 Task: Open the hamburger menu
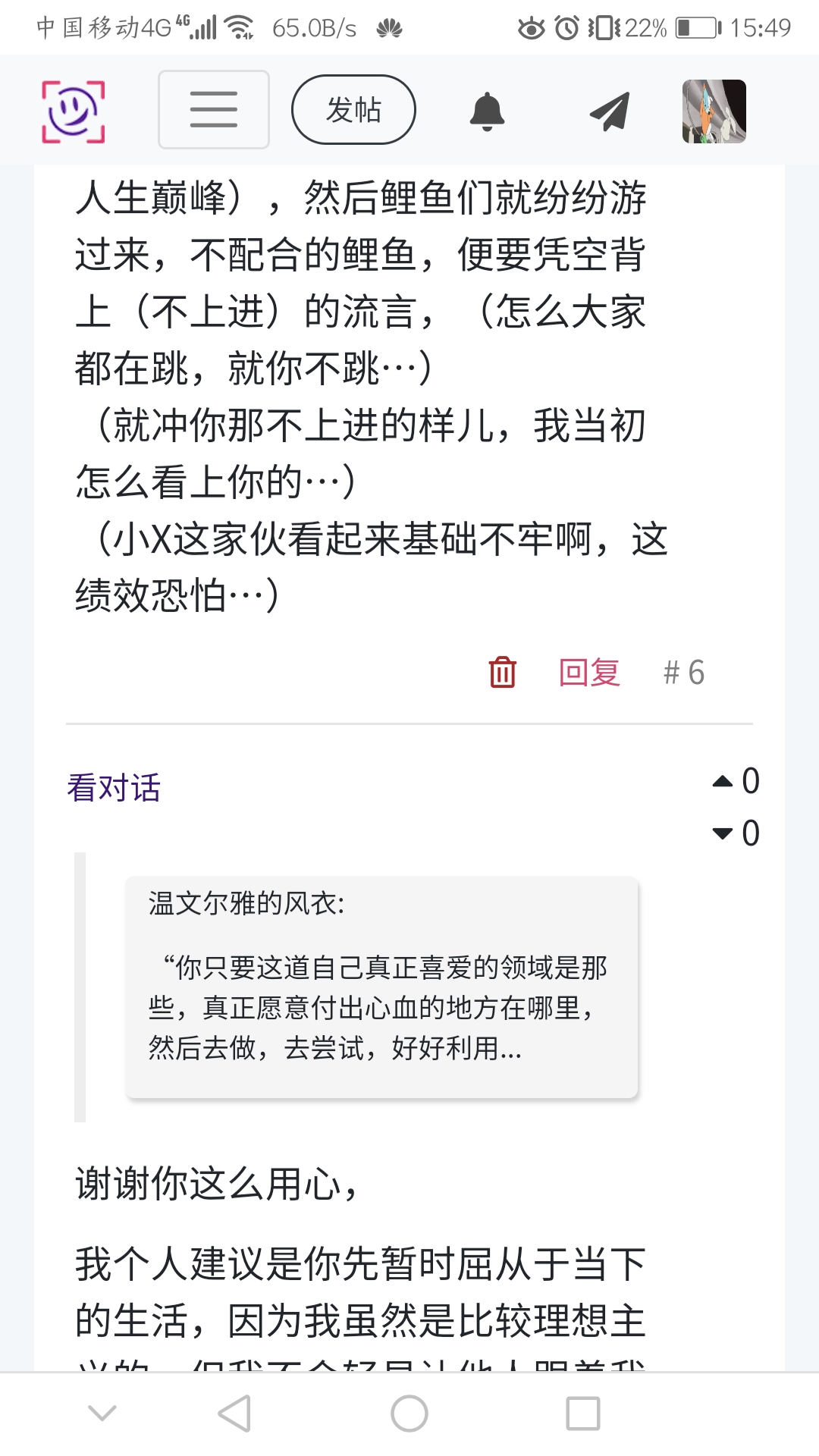[213, 110]
